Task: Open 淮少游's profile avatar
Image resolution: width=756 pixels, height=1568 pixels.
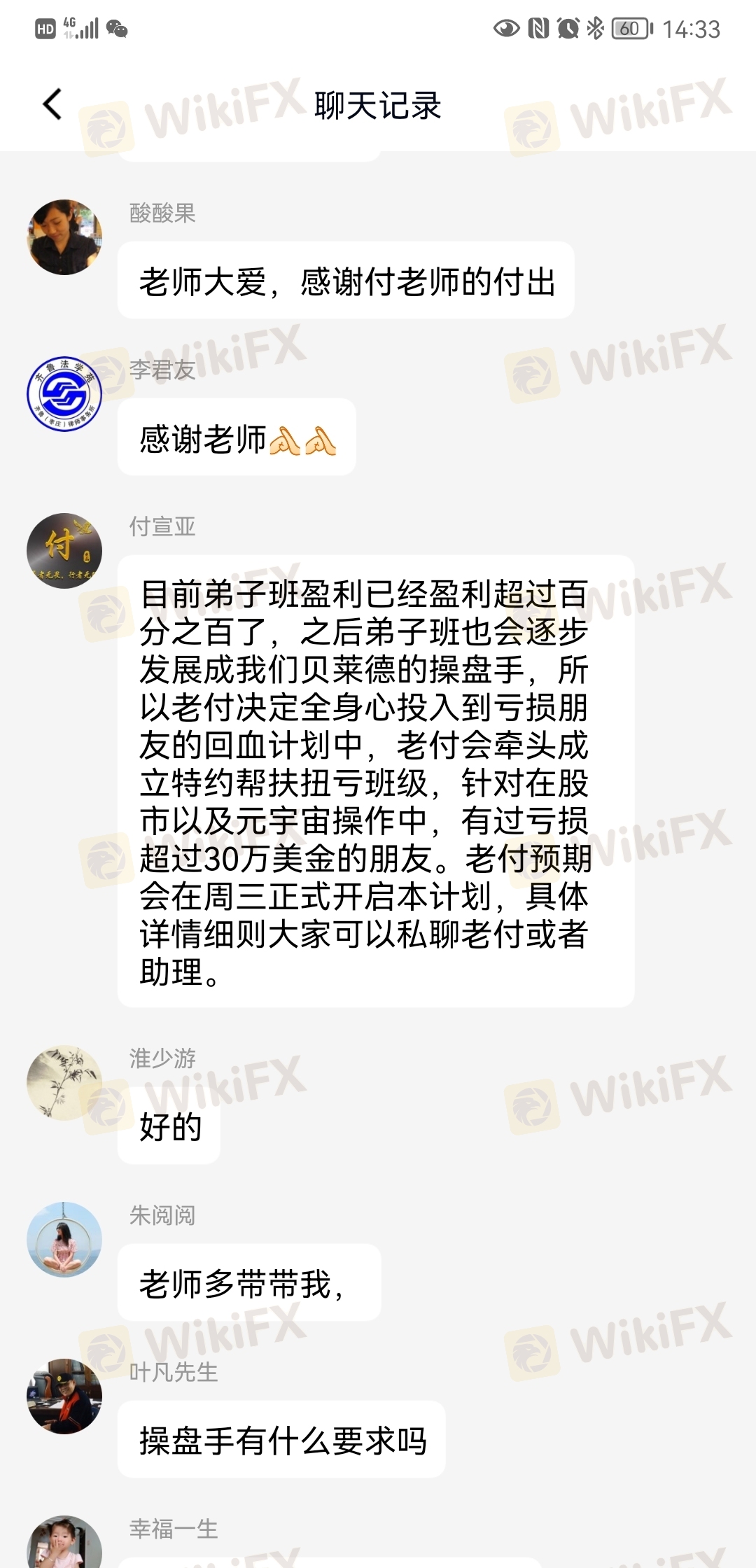Action: [64, 1083]
